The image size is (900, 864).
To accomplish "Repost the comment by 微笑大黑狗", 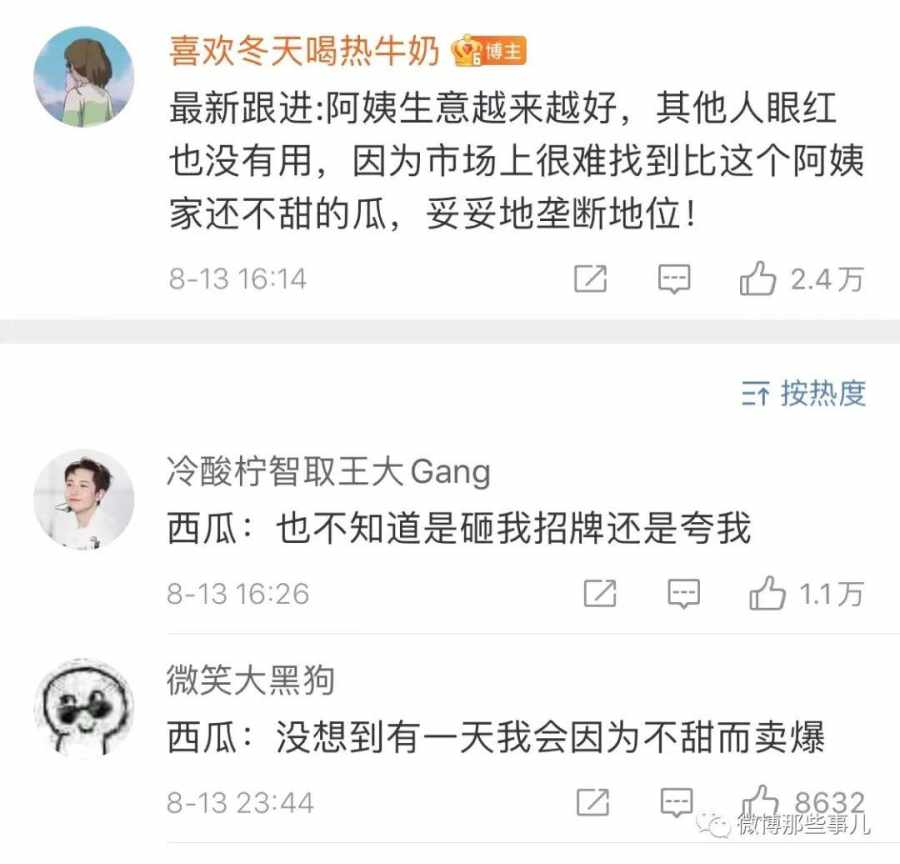I will click(593, 801).
